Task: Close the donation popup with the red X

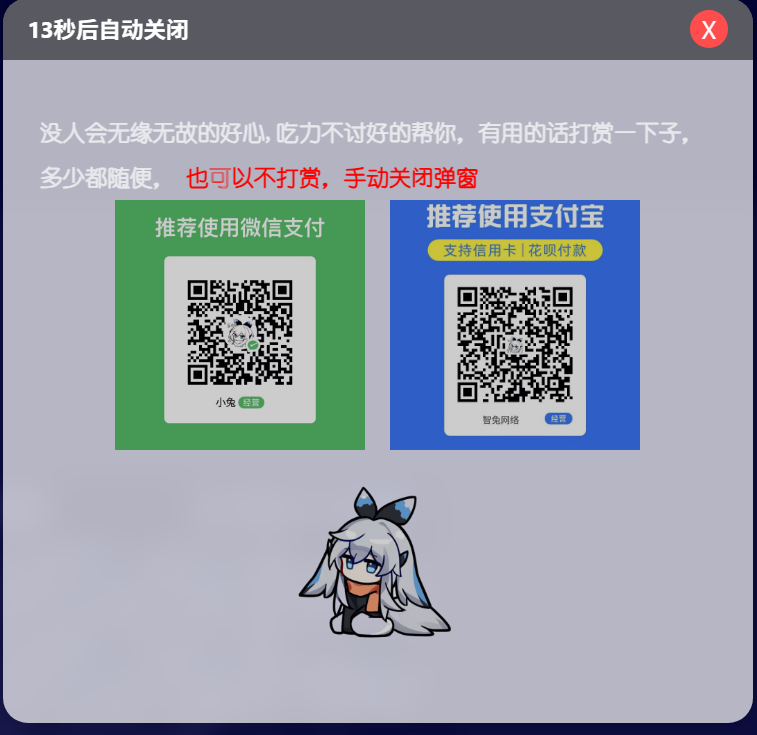Action: pos(708,30)
